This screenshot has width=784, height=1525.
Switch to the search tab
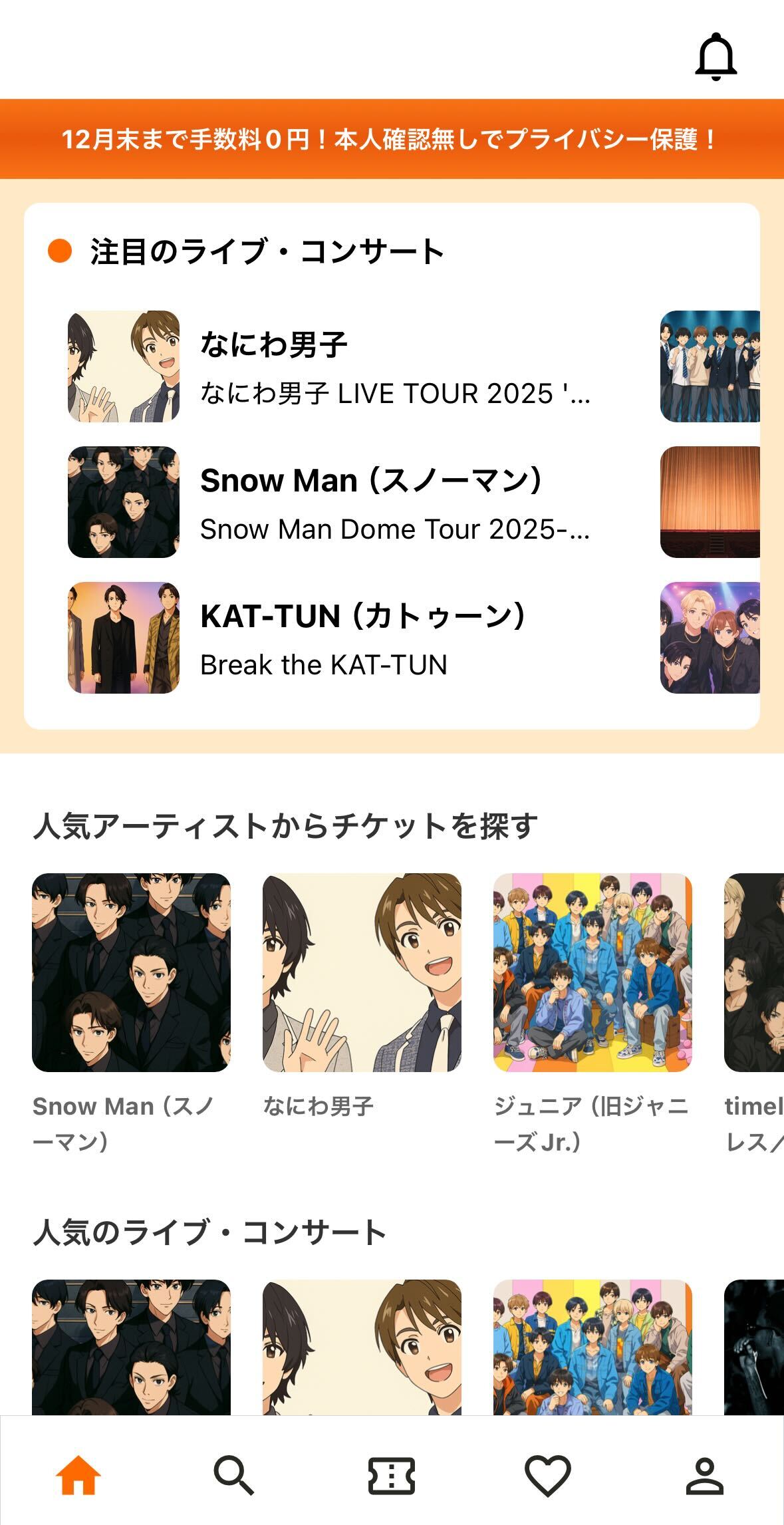pyautogui.click(x=234, y=1476)
